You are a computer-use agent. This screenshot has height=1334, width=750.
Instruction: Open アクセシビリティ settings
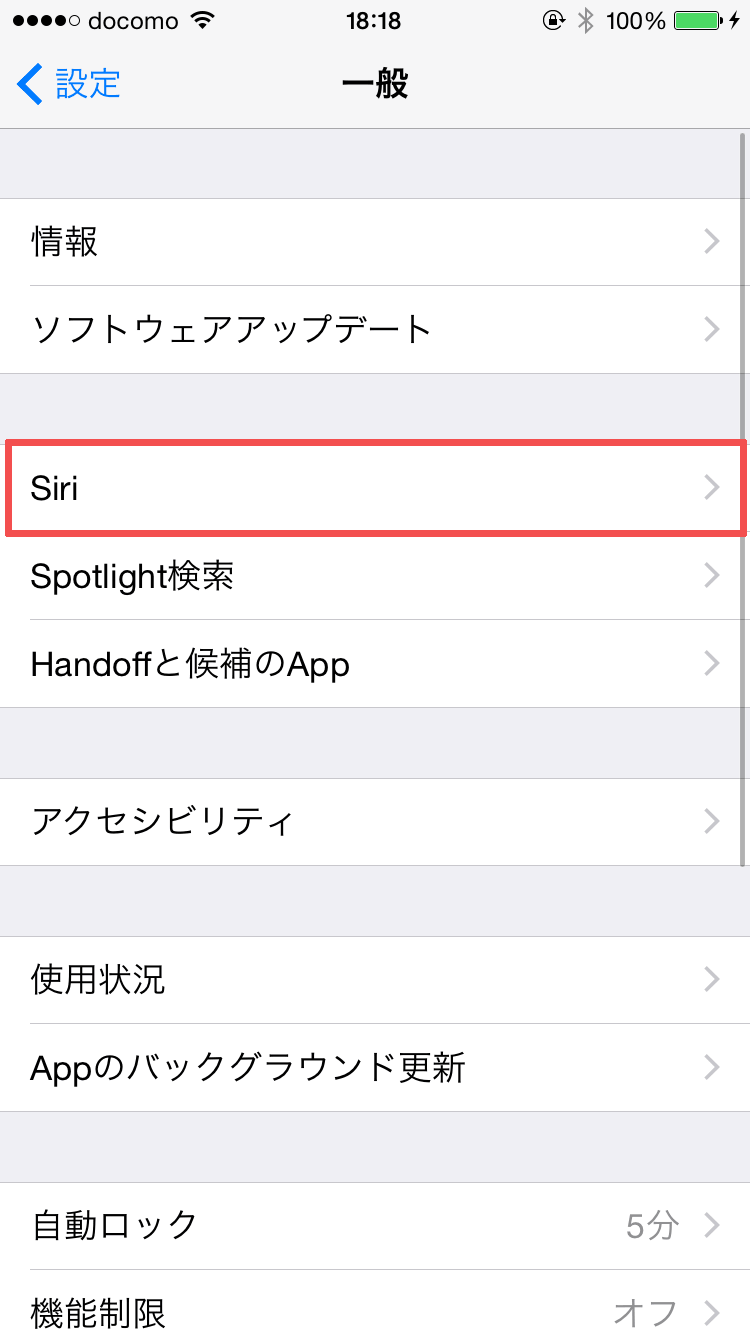pyautogui.click(x=375, y=821)
